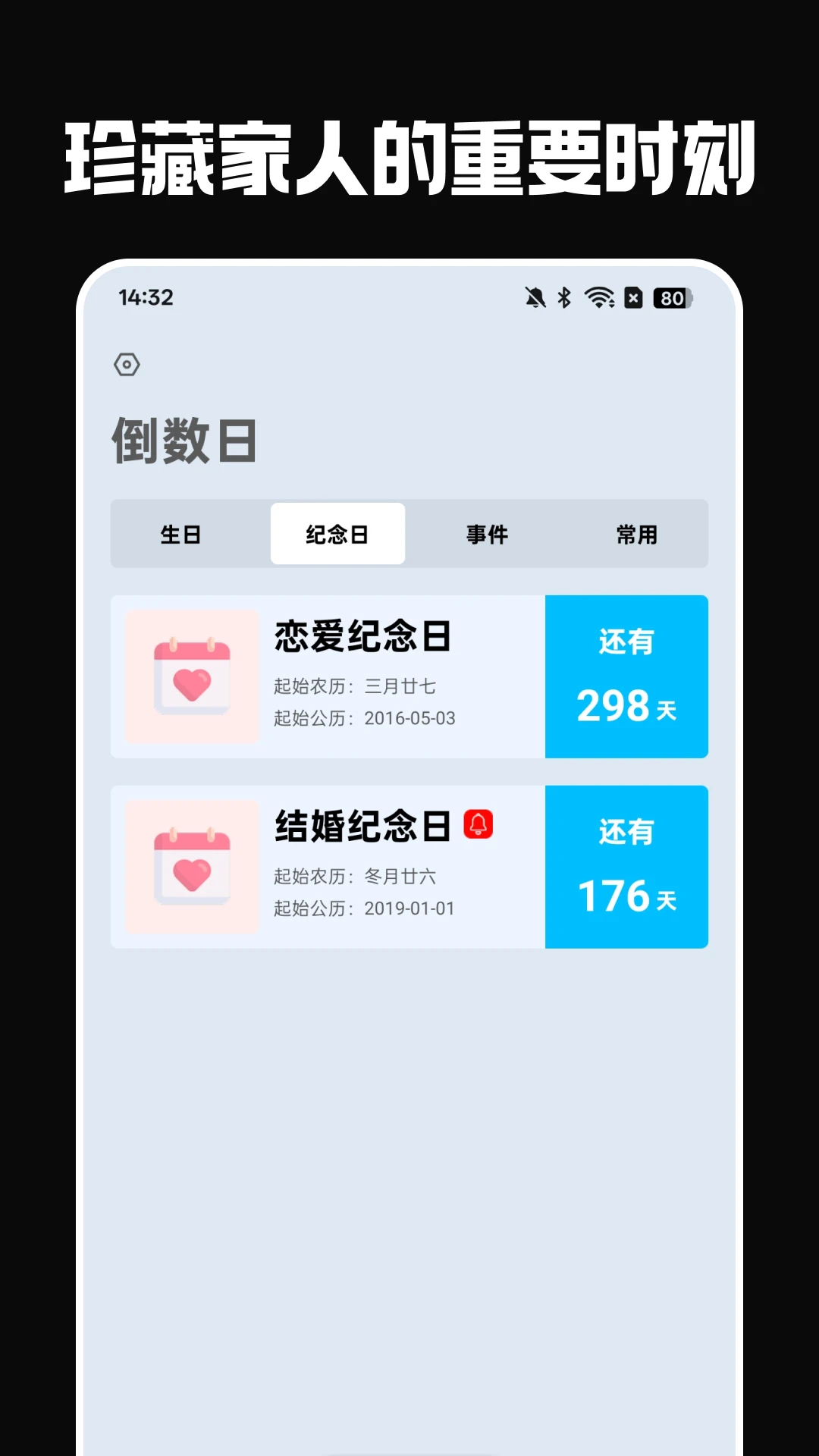Click the heart calendar icon for 恋爱纪念日
819x1456 pixels.
pos(190,676)
